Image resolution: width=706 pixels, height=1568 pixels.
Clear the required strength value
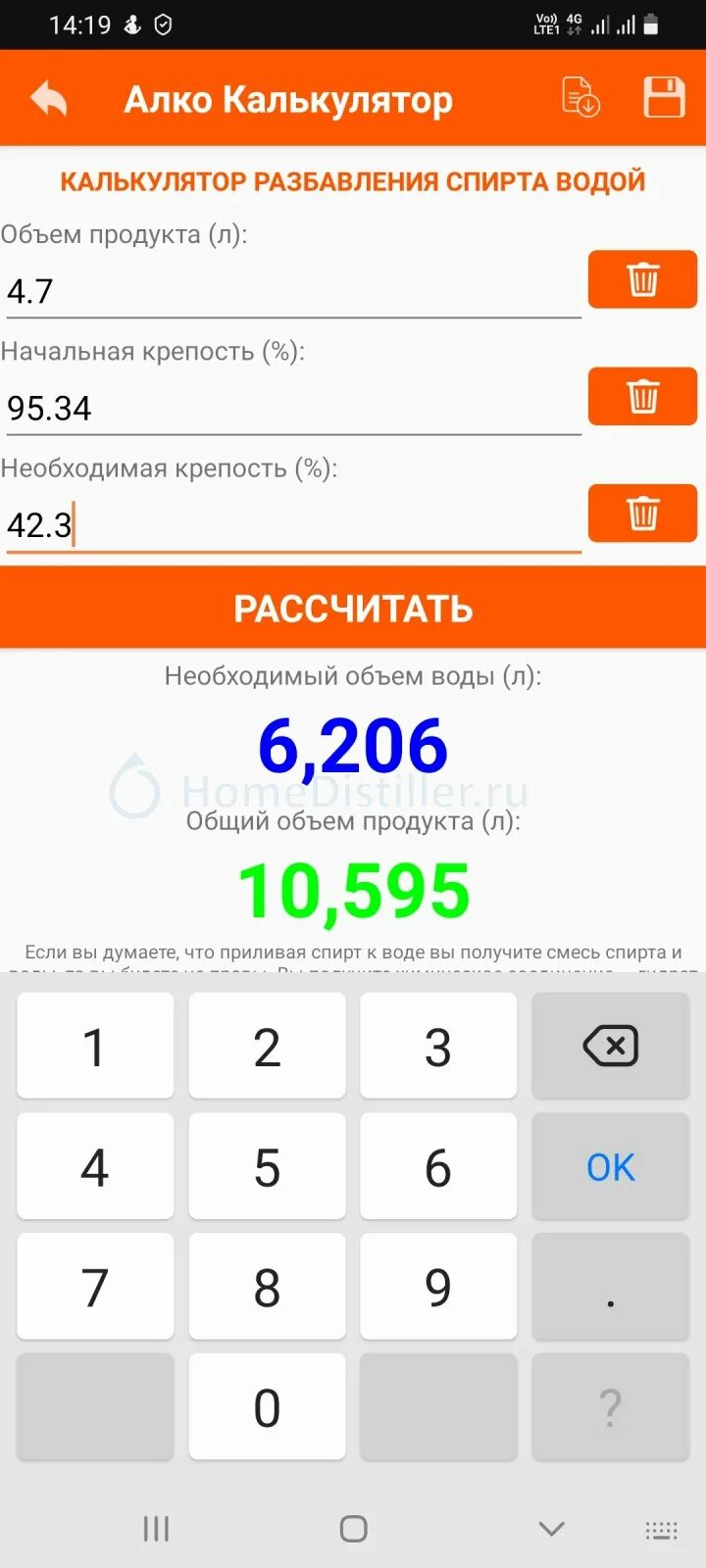(642, 513)
